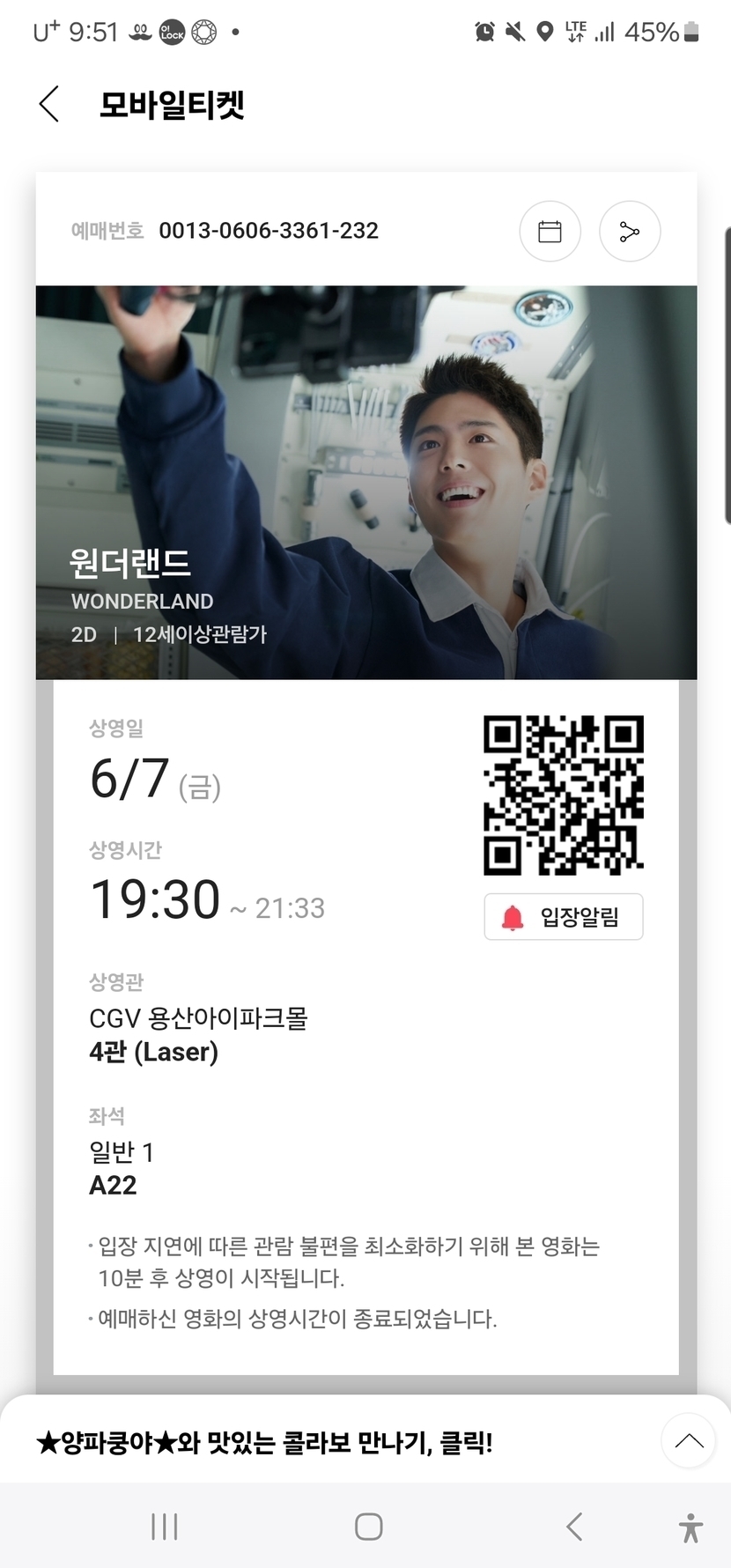Screen dimensions: 731x1568
Task: Expand the bottom banner with the up chevron
Action: coord(688,1441)
